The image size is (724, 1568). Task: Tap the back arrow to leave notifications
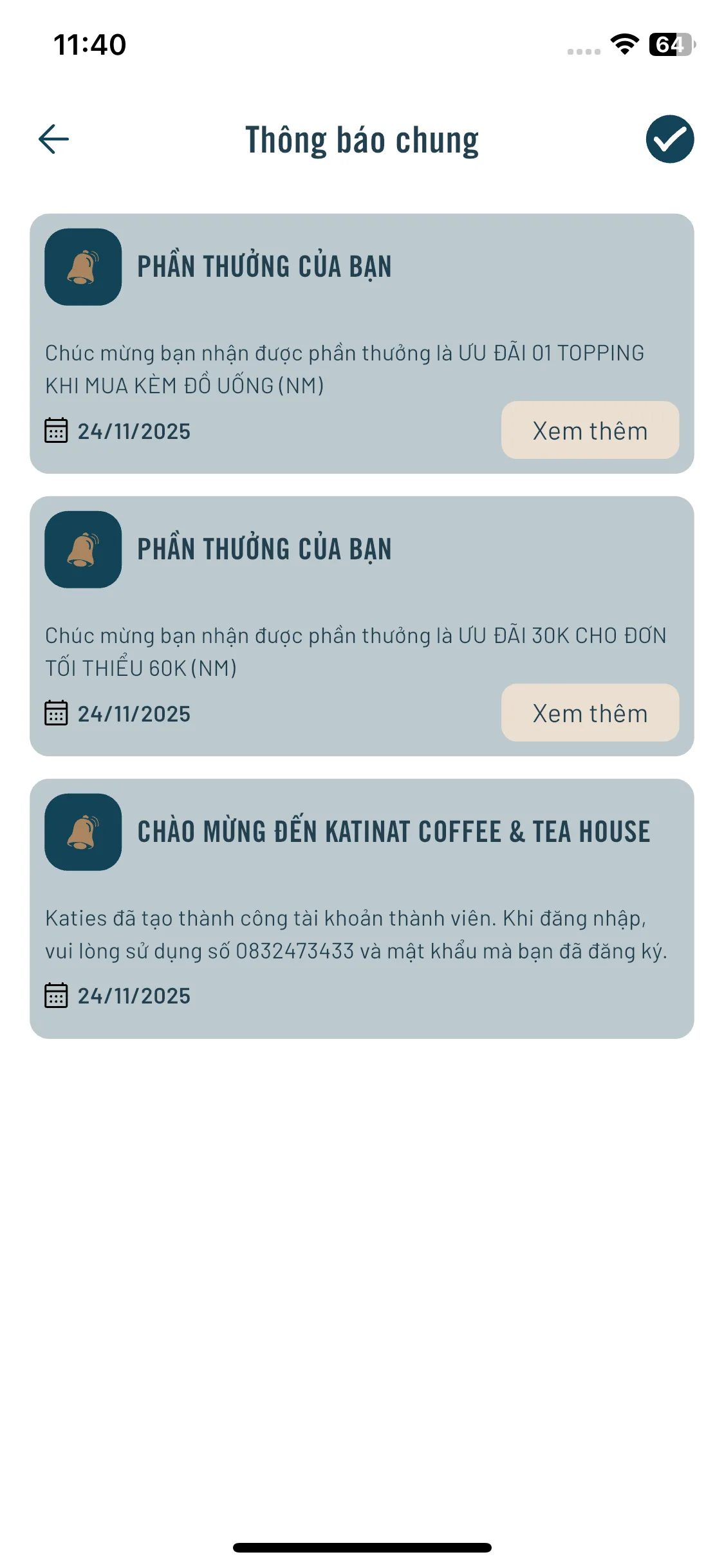pyautogui.click(x=54, y=138)
